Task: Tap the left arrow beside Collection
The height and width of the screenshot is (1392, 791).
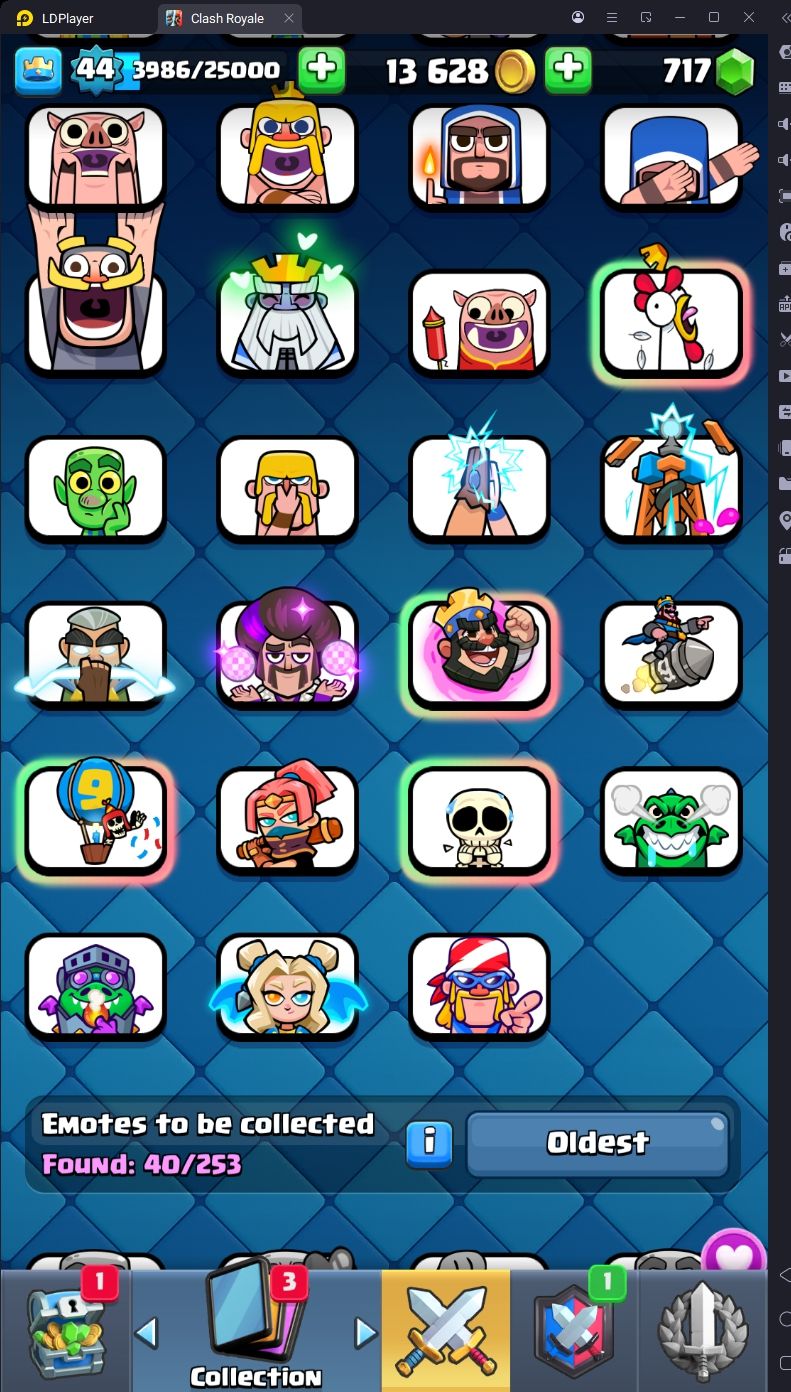Action: coord(147,1332)
